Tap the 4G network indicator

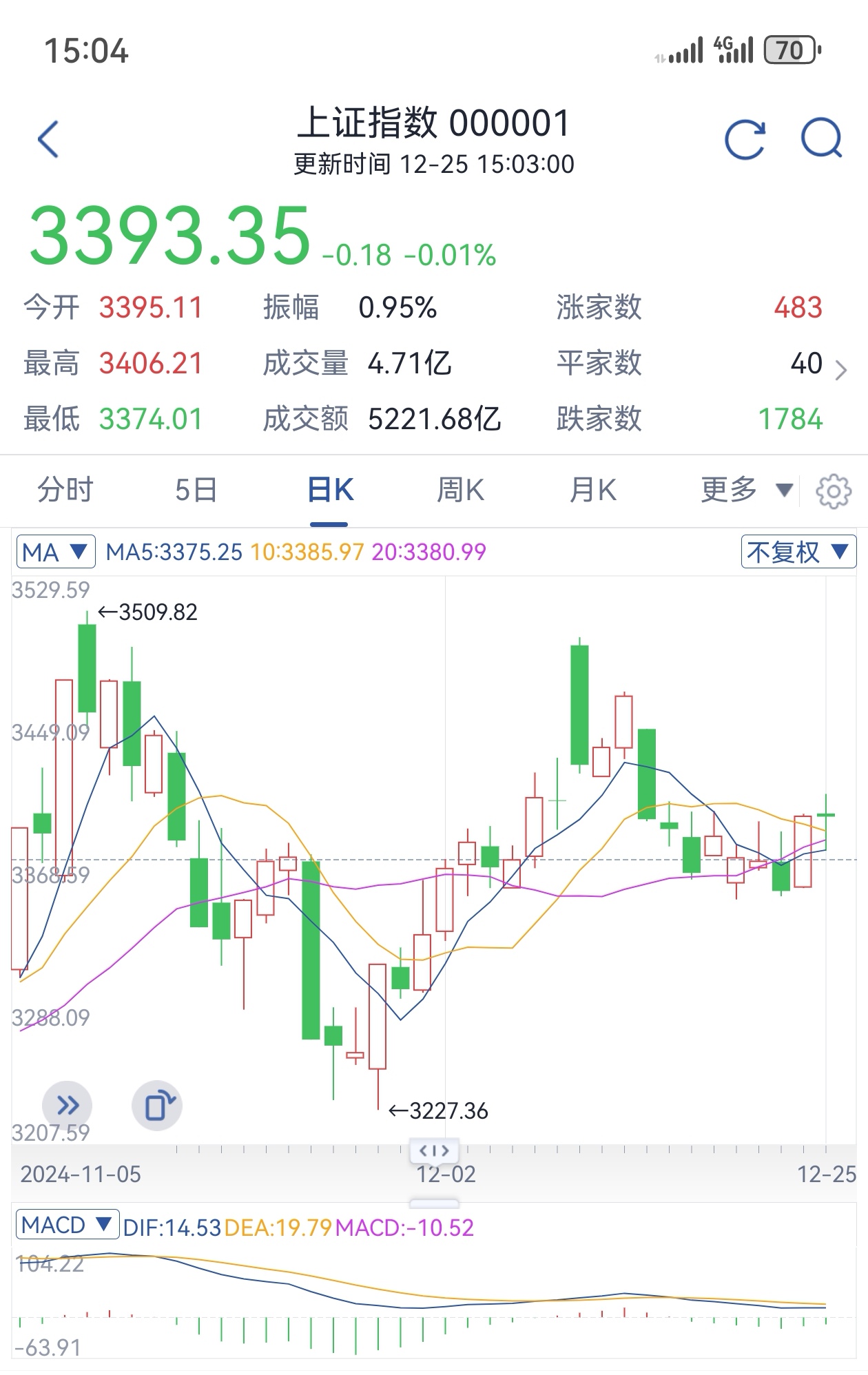724,45
